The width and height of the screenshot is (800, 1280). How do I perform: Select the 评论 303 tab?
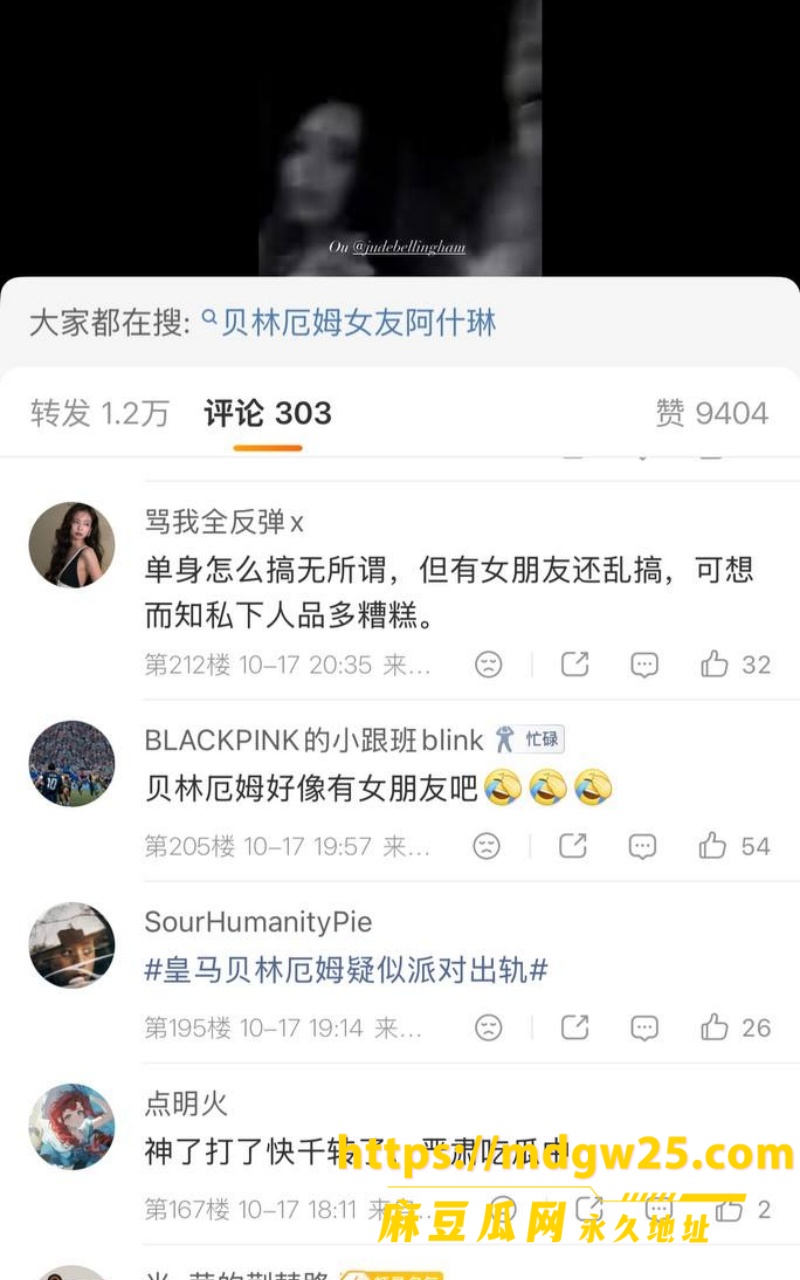pyautogui.click(x=267, y=413)
